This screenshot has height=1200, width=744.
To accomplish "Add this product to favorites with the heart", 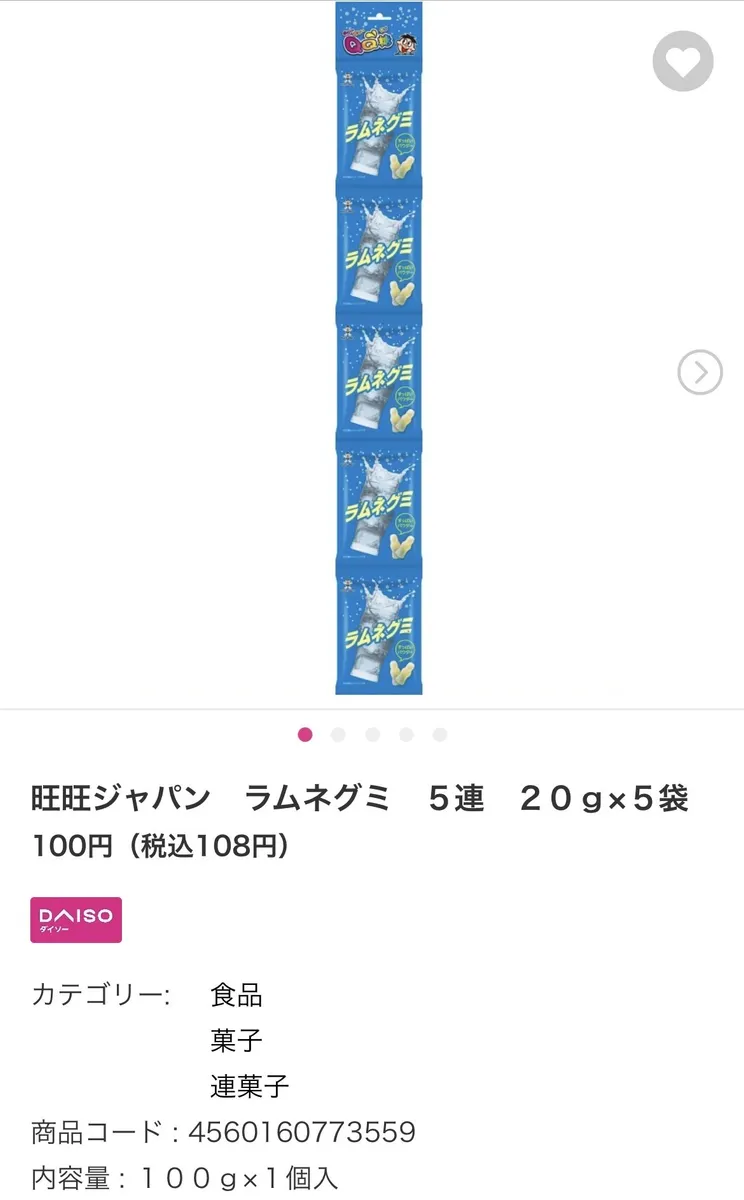I will tap(683, 62).
